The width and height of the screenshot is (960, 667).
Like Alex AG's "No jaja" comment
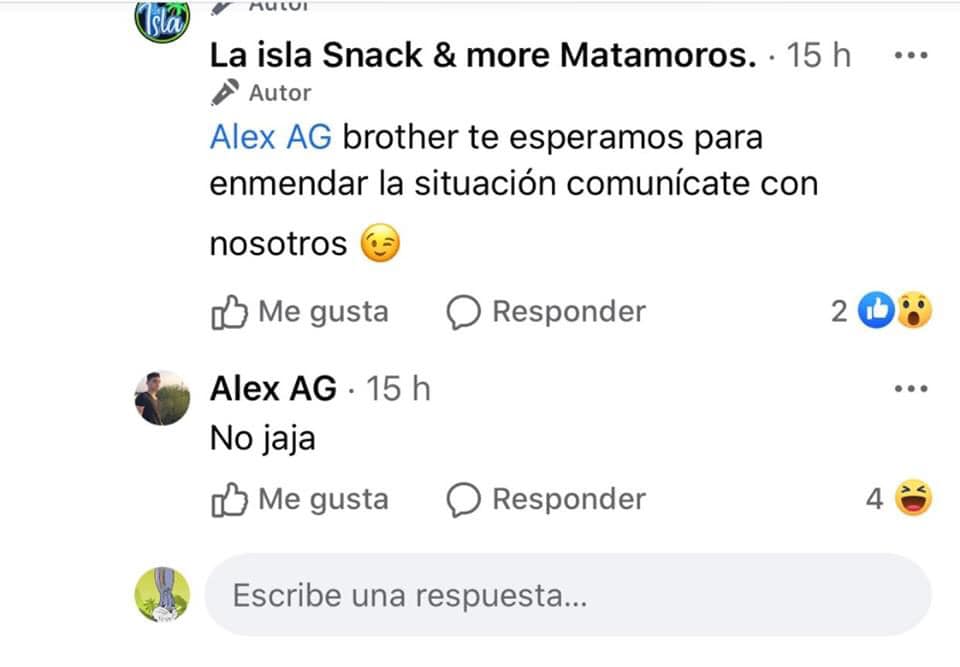tap(299, 499)
